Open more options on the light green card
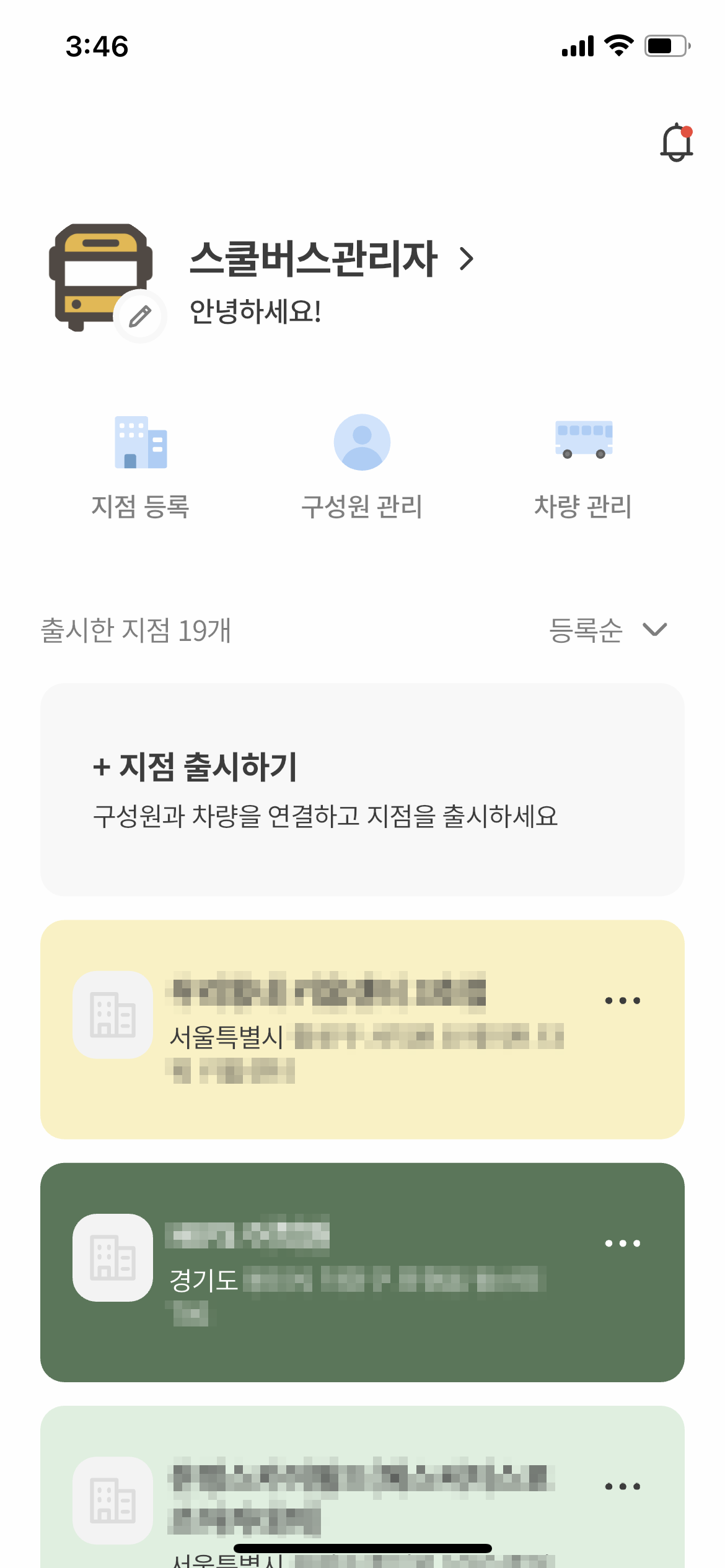This screenshot has width=725, height=1568. 623,1486
